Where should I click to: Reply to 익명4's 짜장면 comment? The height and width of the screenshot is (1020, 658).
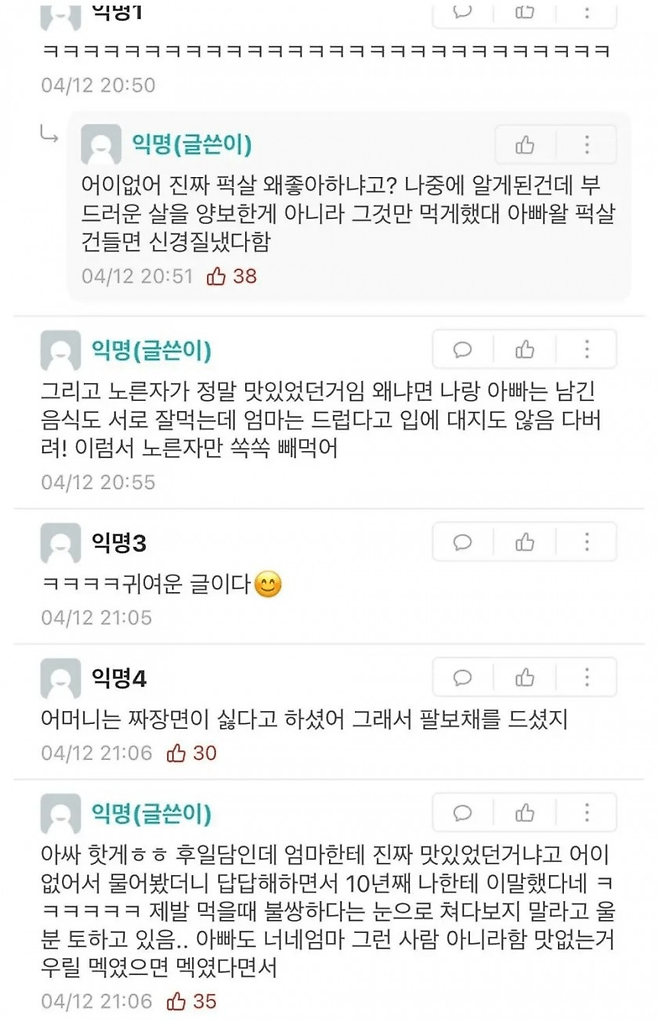(x=463, y=677)
